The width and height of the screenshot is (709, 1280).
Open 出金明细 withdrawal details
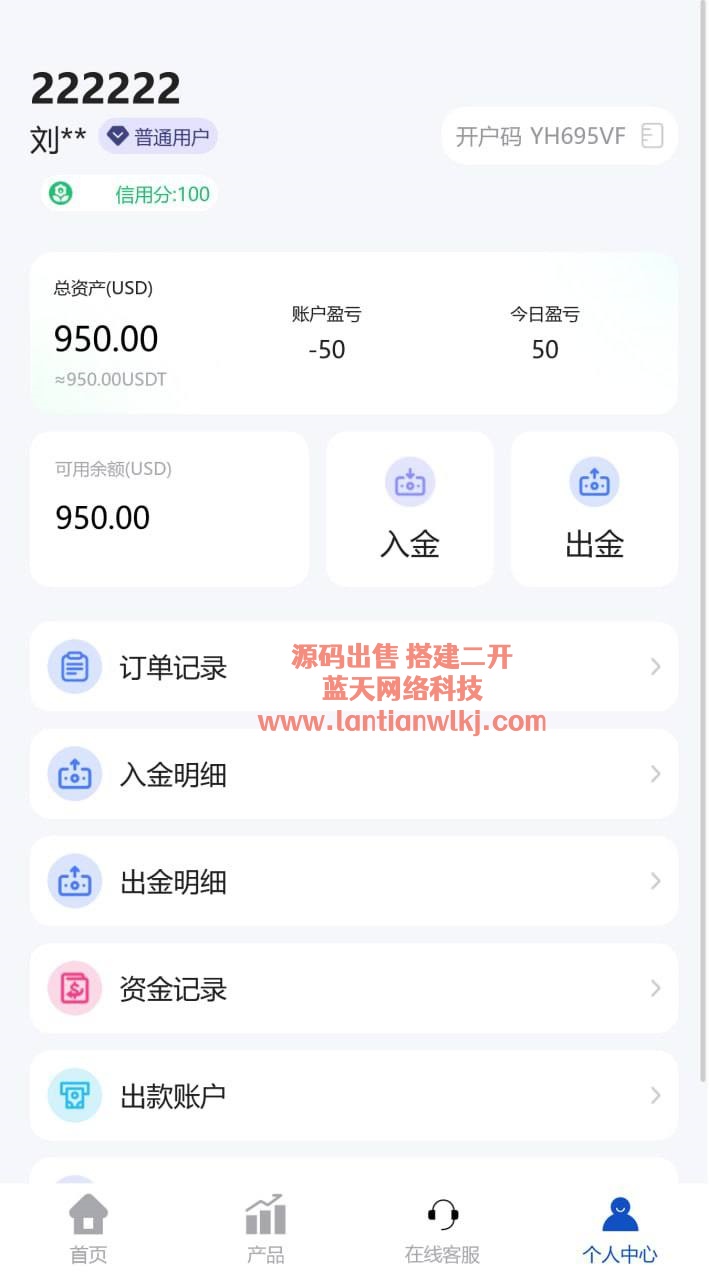coord(353,881)
